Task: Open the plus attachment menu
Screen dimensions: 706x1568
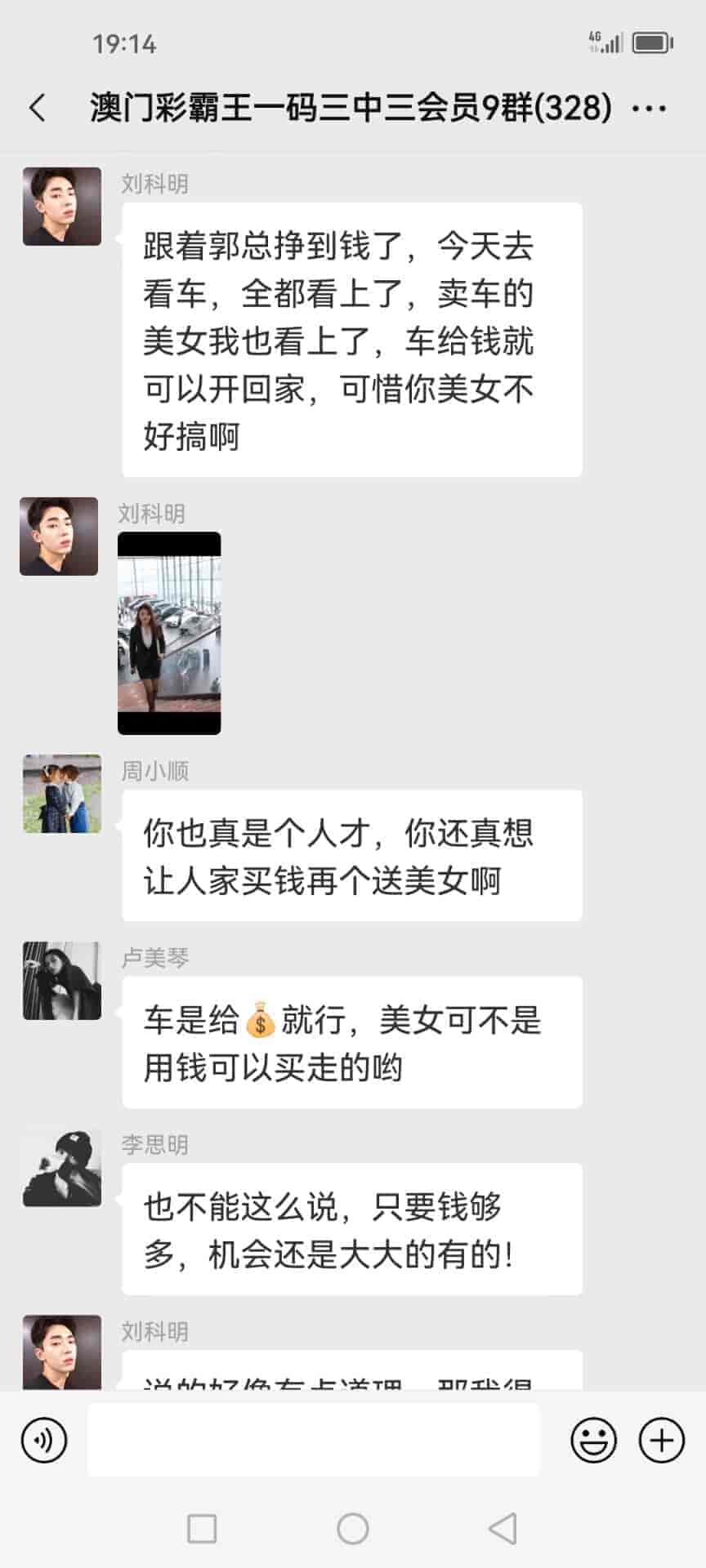Action: click(x=661, y=1440)
